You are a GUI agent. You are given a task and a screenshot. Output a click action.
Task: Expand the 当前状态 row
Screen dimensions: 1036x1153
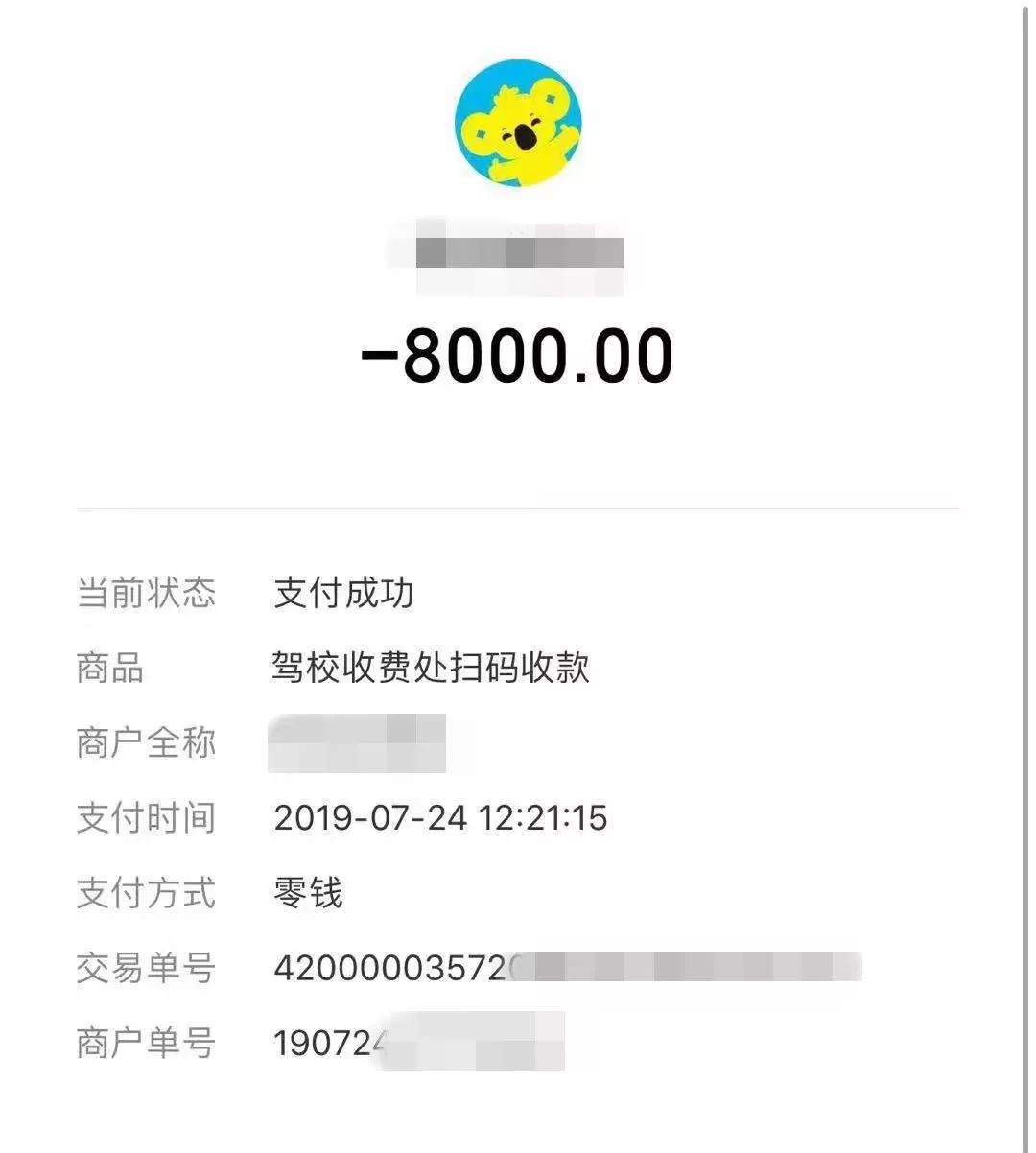149,594
